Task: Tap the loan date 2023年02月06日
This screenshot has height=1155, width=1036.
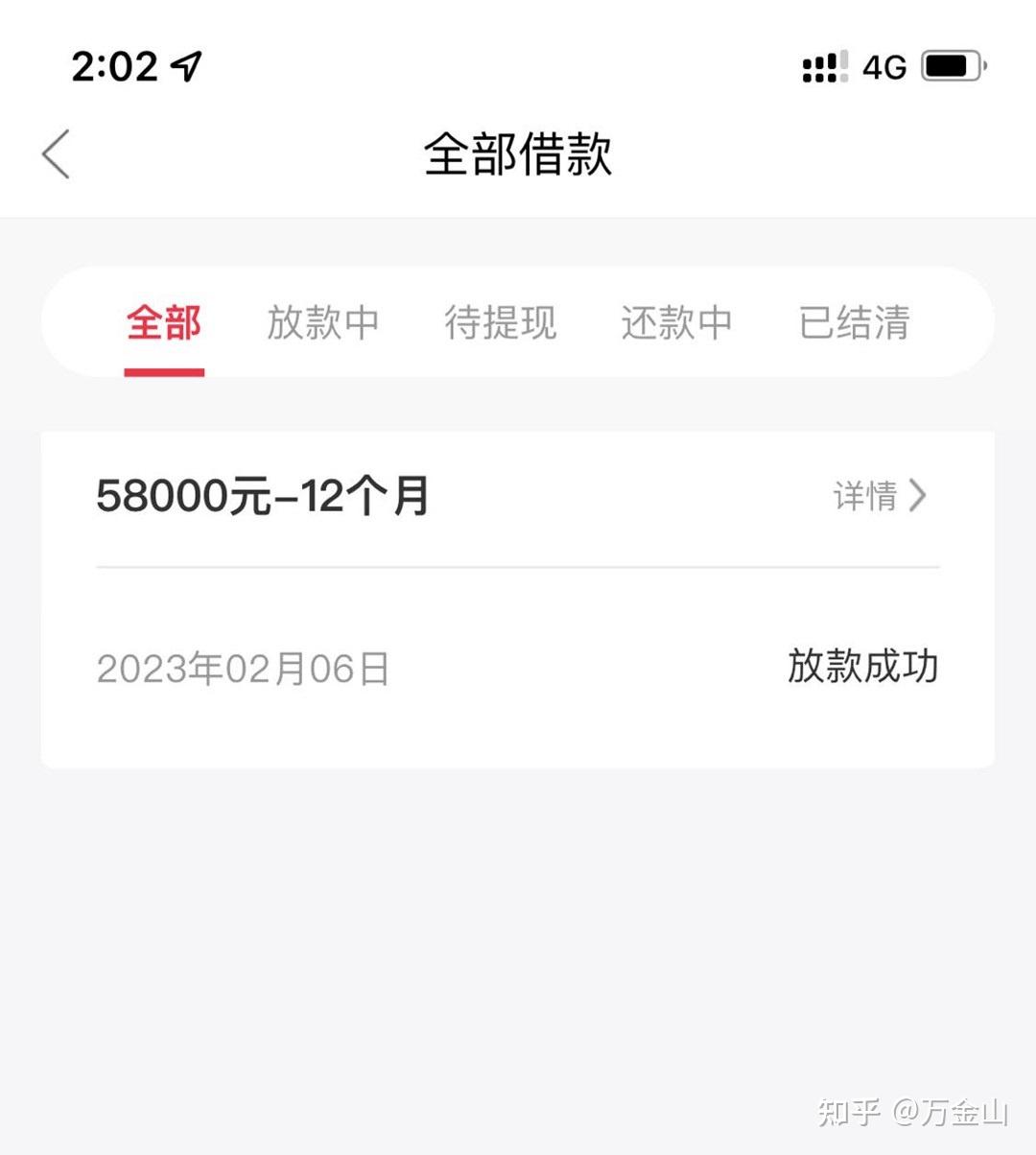Action: (242, 669)
